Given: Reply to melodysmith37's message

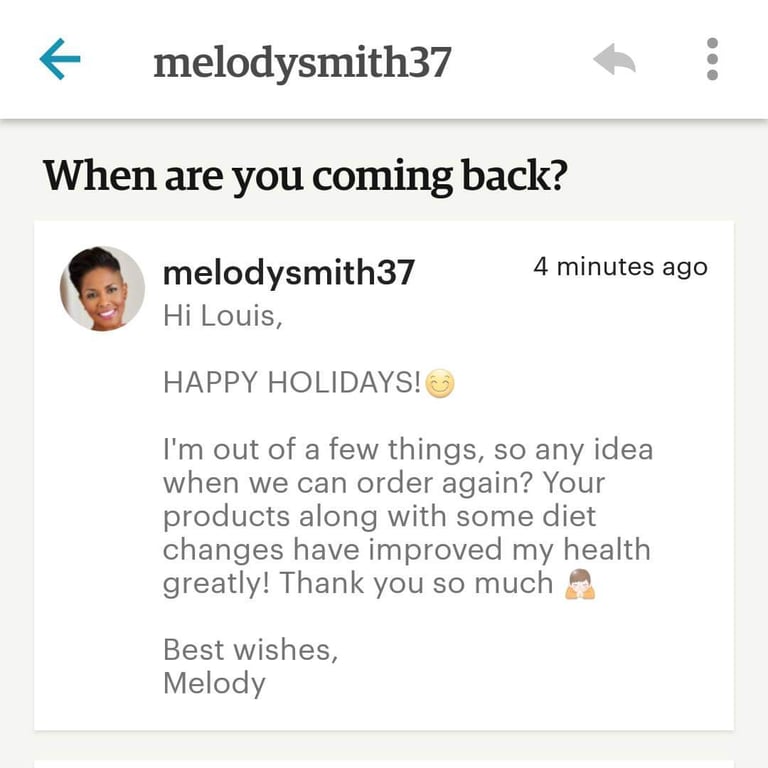Looking at the screenshot, I should tap(614, 60).
